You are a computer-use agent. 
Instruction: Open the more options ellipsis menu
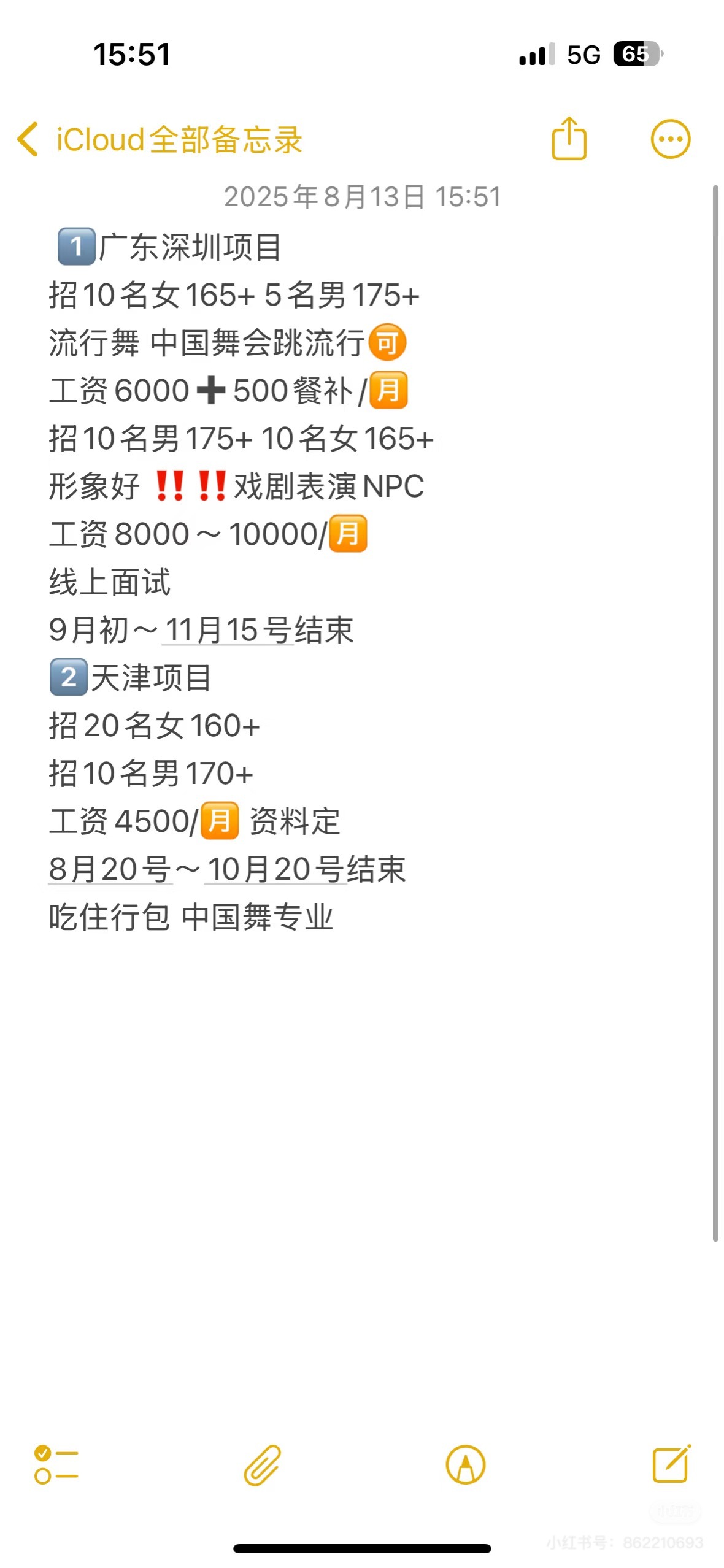[x=670, y=139]
